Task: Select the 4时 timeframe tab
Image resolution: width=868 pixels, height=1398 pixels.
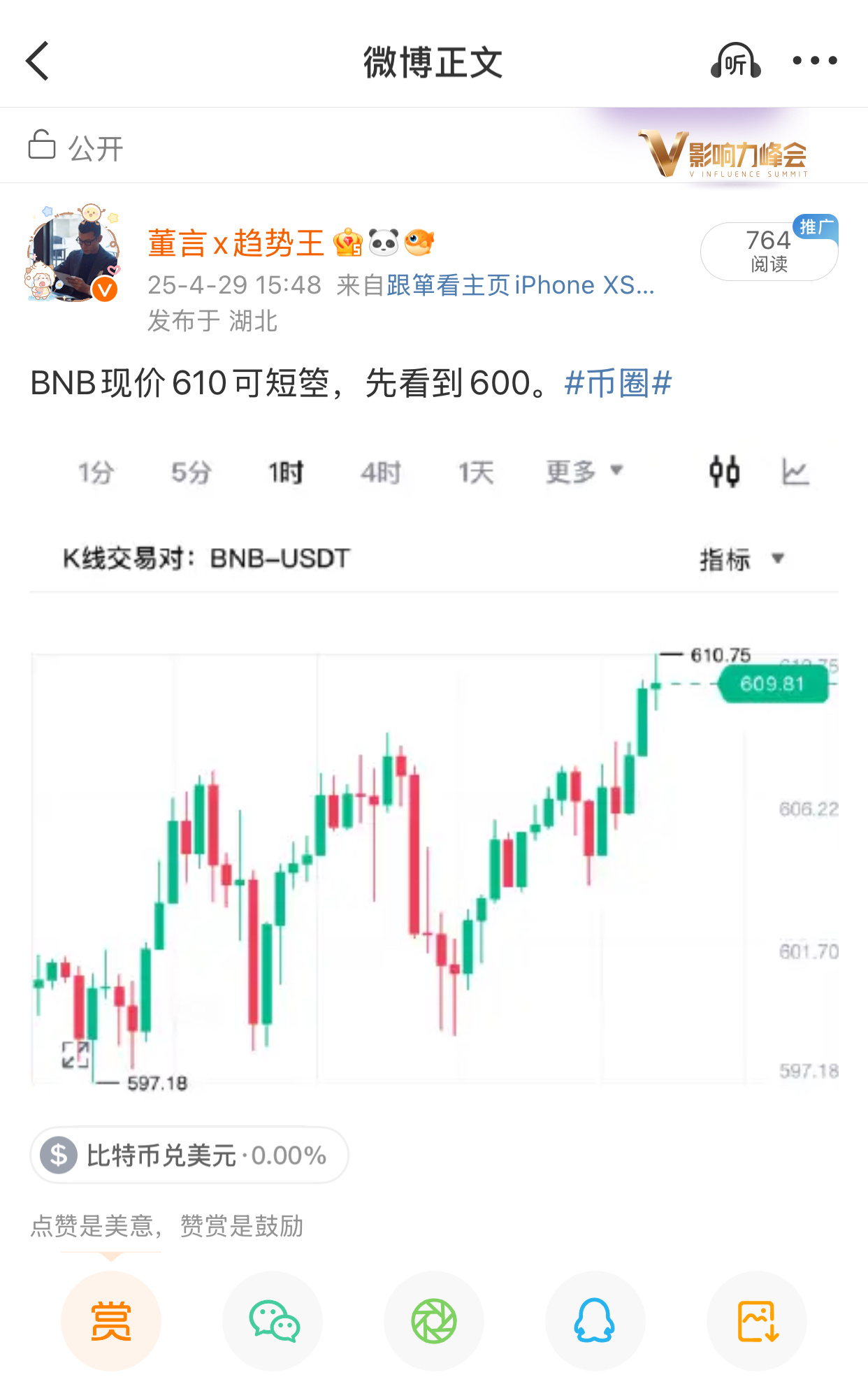Action: [379, 473]
